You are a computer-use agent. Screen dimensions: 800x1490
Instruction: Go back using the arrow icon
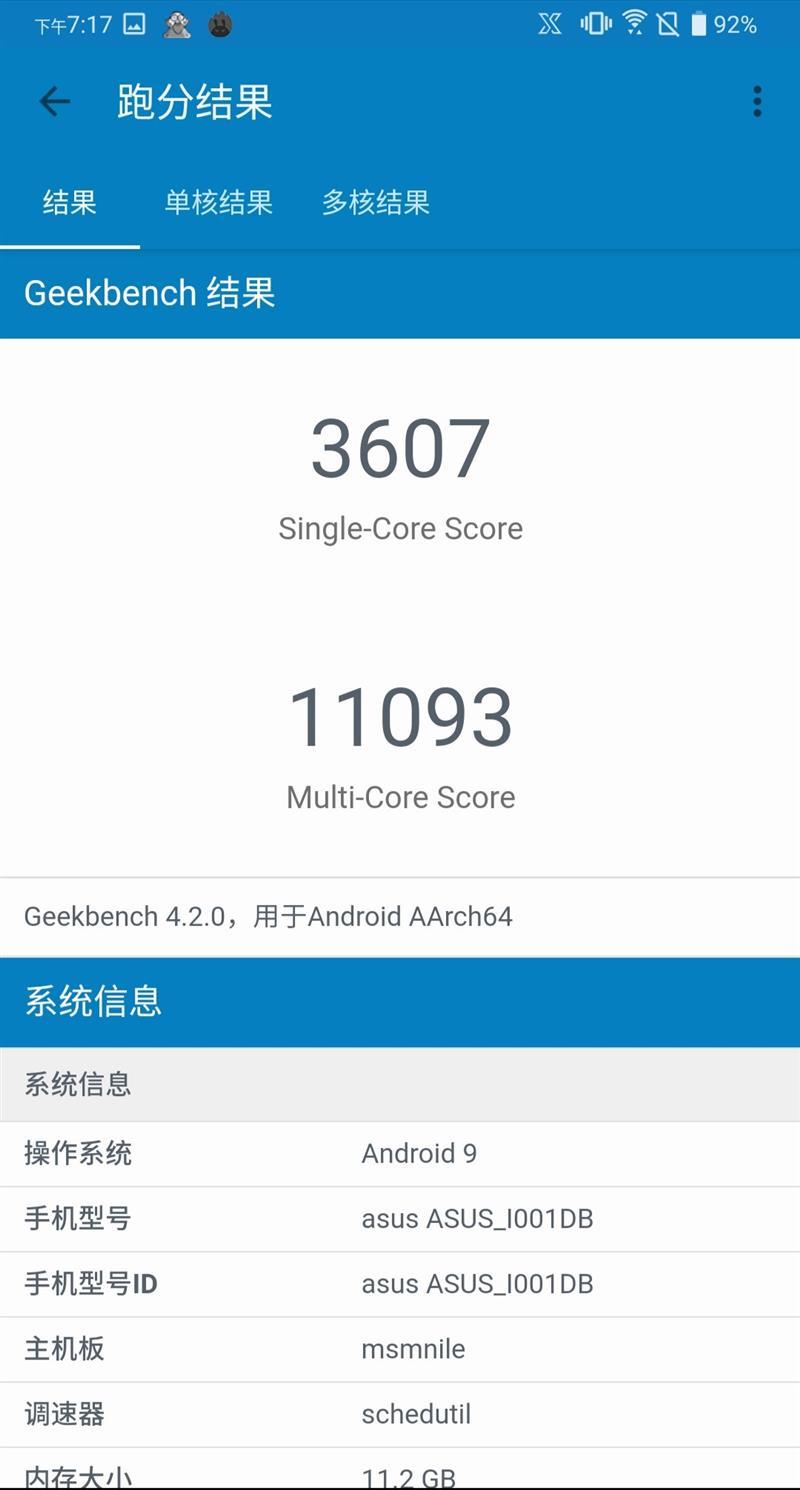pos(54,101)
